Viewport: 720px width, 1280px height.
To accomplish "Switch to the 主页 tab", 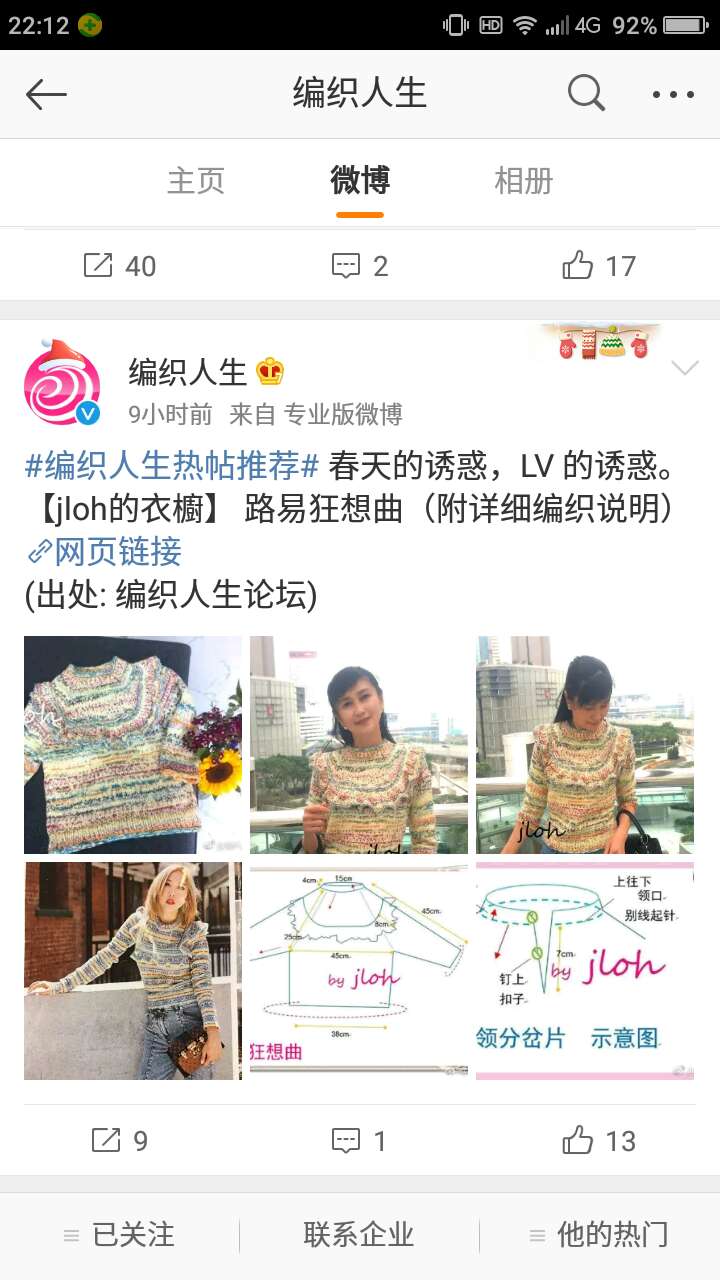I will click(196, 181).
